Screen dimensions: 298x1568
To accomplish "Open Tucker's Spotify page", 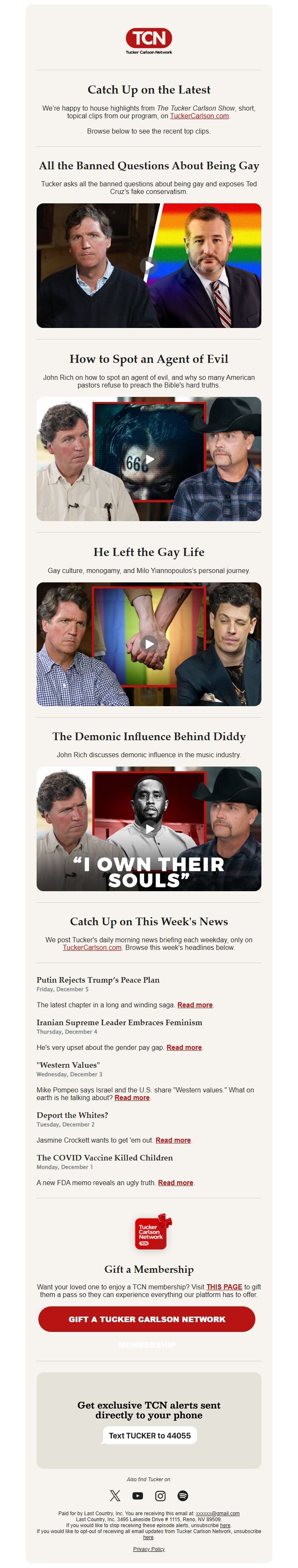I will 183,1496.
